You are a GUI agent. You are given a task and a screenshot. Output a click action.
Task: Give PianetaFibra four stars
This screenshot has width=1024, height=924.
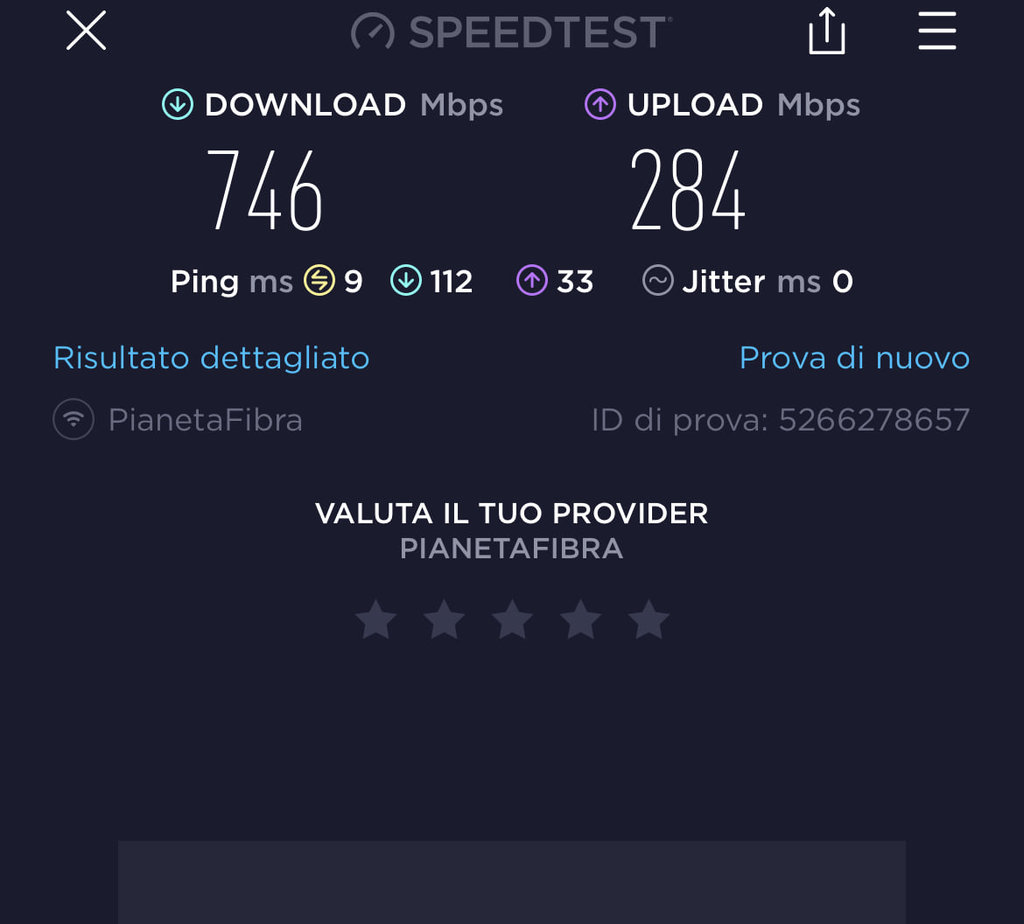580,620
